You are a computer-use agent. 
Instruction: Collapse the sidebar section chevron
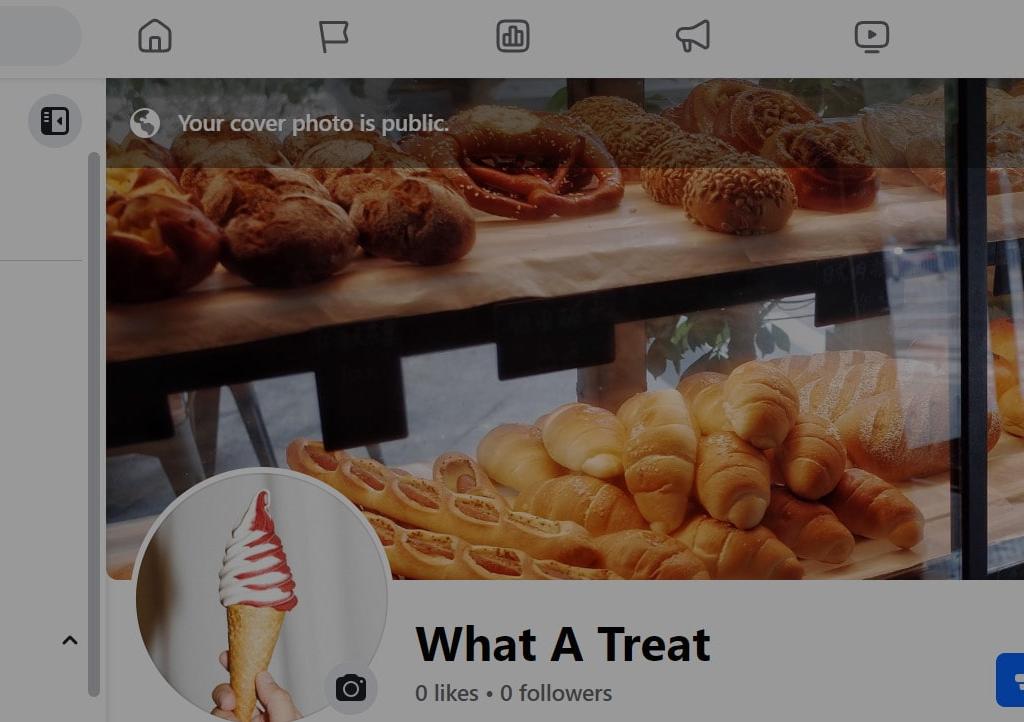coord(70,640)
